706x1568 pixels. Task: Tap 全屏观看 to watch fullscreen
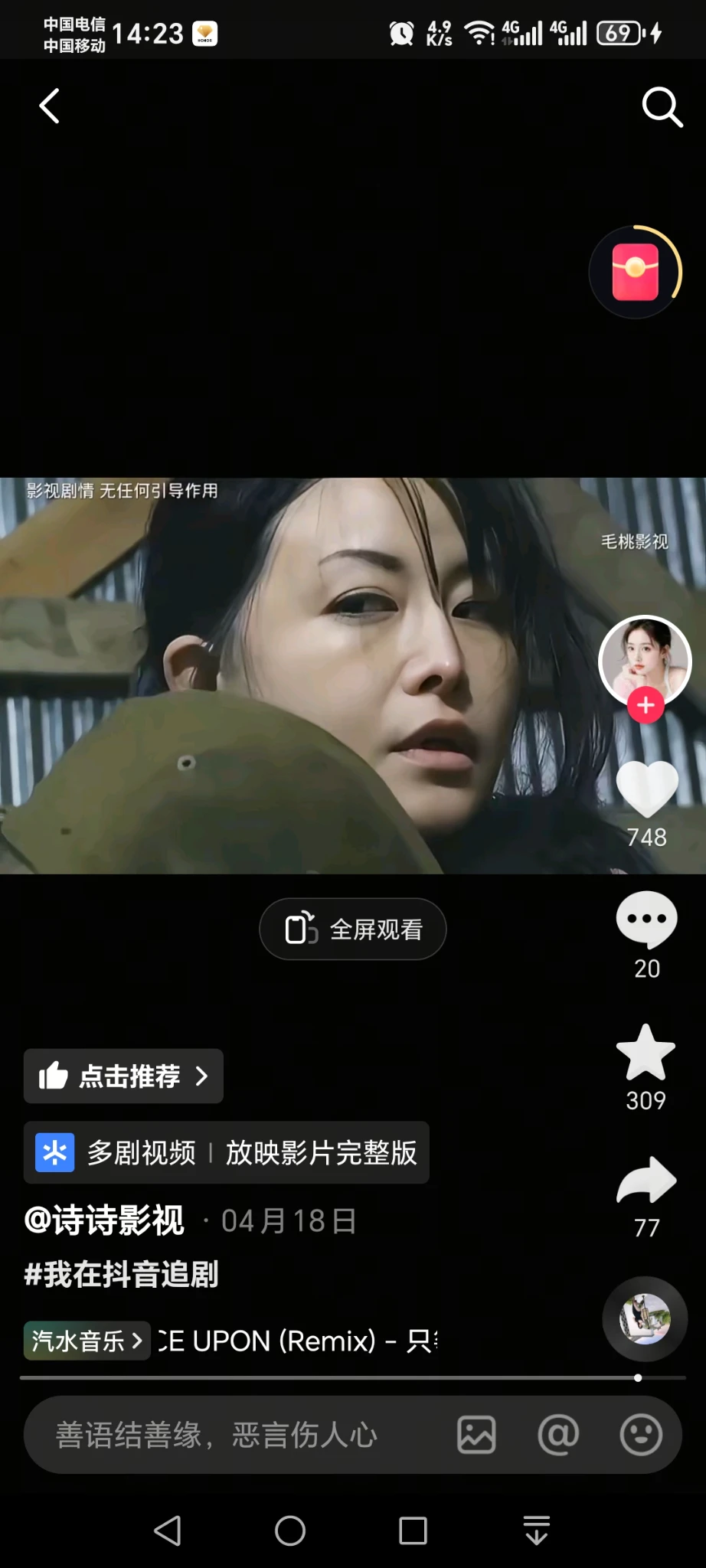(353, 929)
